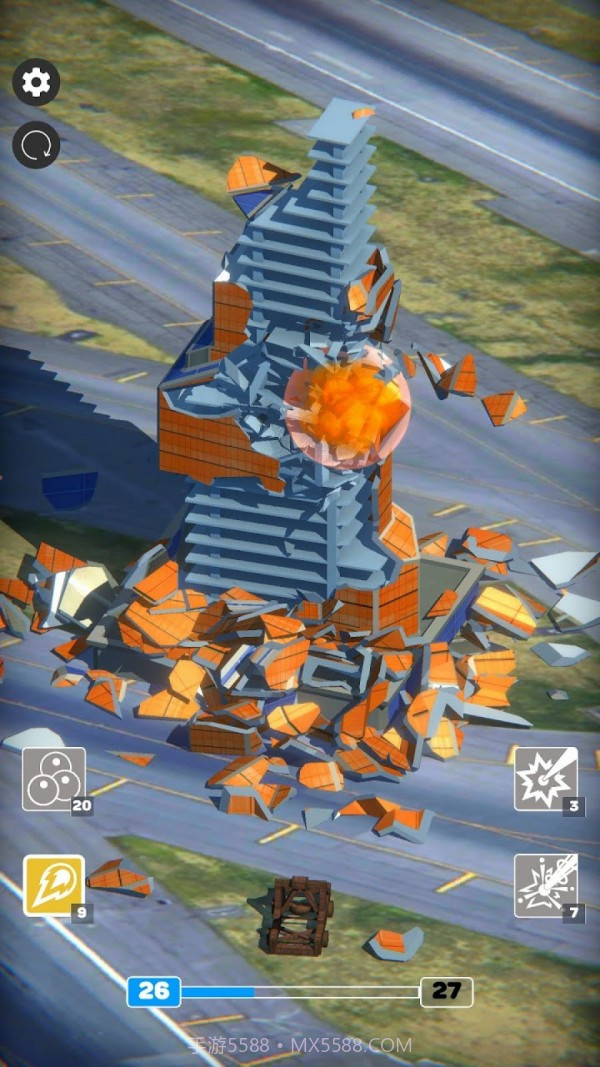Viewport: 600px width, 1067px height.
Task: Use the explosive shot power-up with 3 left
Action: pyautogui.click(x=545, y=778)
